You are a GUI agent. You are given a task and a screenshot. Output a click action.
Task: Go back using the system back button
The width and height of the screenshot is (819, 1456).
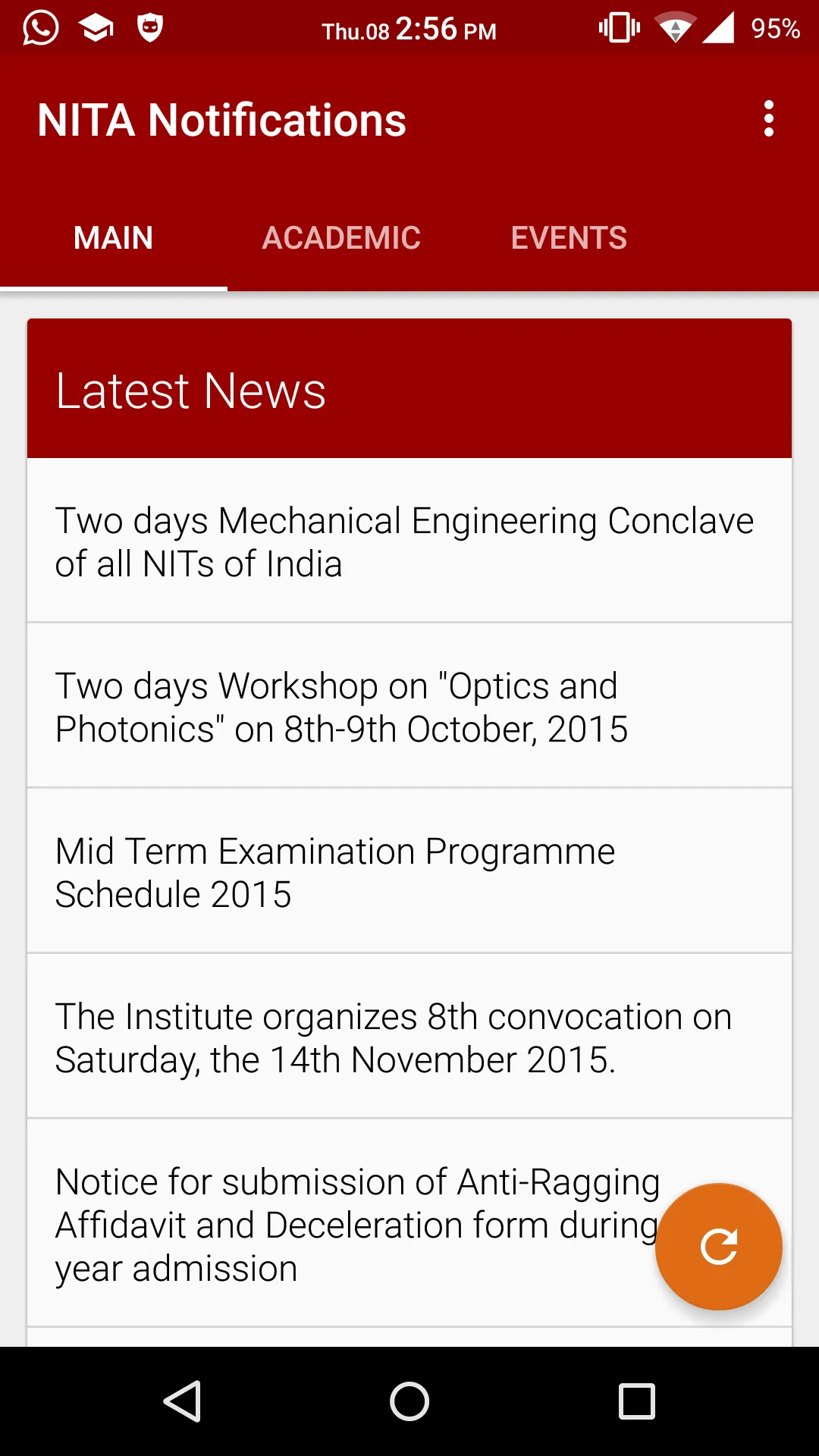tap(182, 1401)
